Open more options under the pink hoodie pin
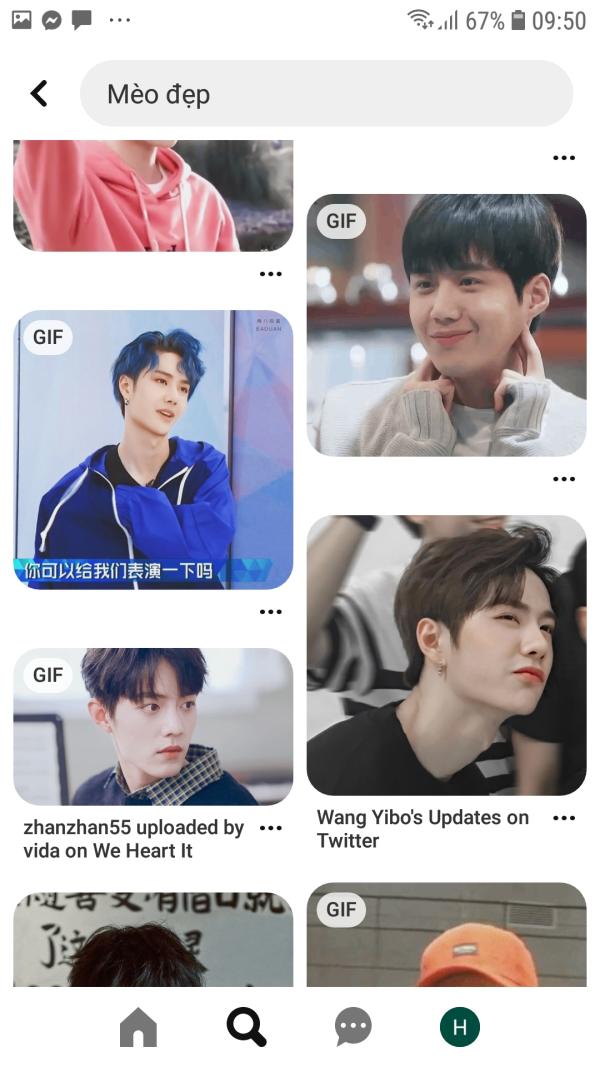 (271, 274)
